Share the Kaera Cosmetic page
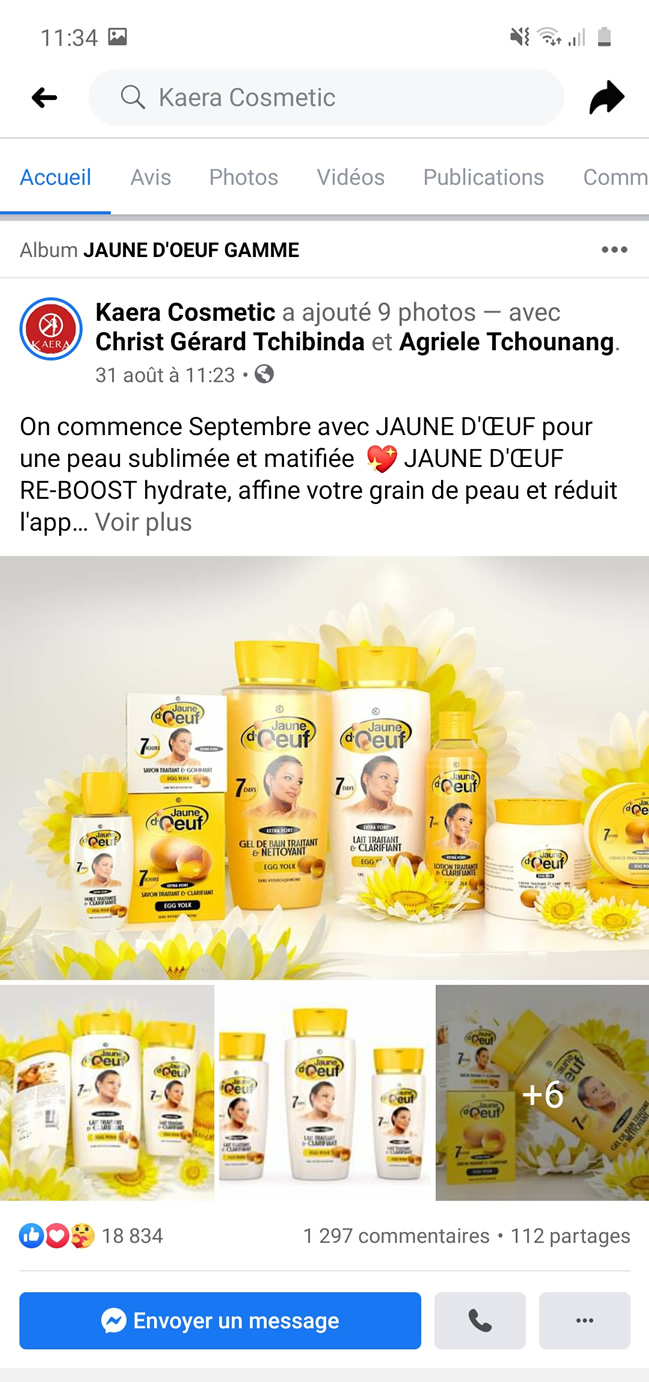 (606, 97)
